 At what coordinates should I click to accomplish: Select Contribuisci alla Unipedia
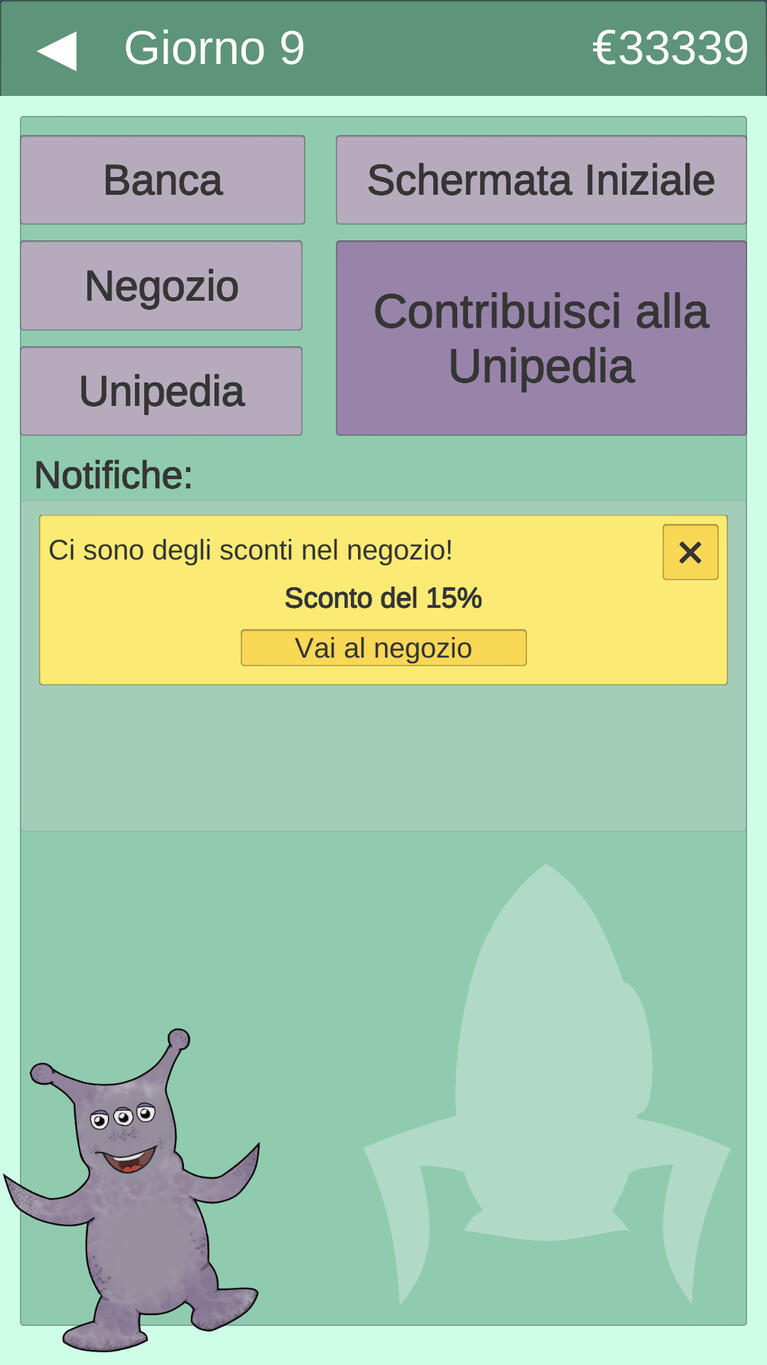coord(541,338)
